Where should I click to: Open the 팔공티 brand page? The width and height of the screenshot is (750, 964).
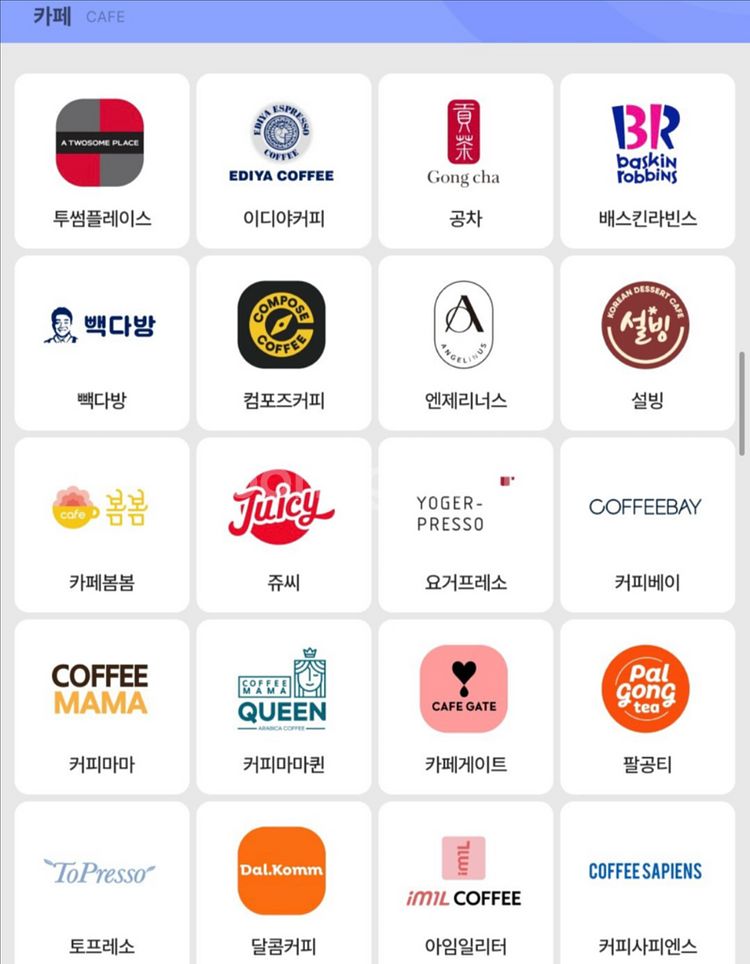tap(647, 707)
